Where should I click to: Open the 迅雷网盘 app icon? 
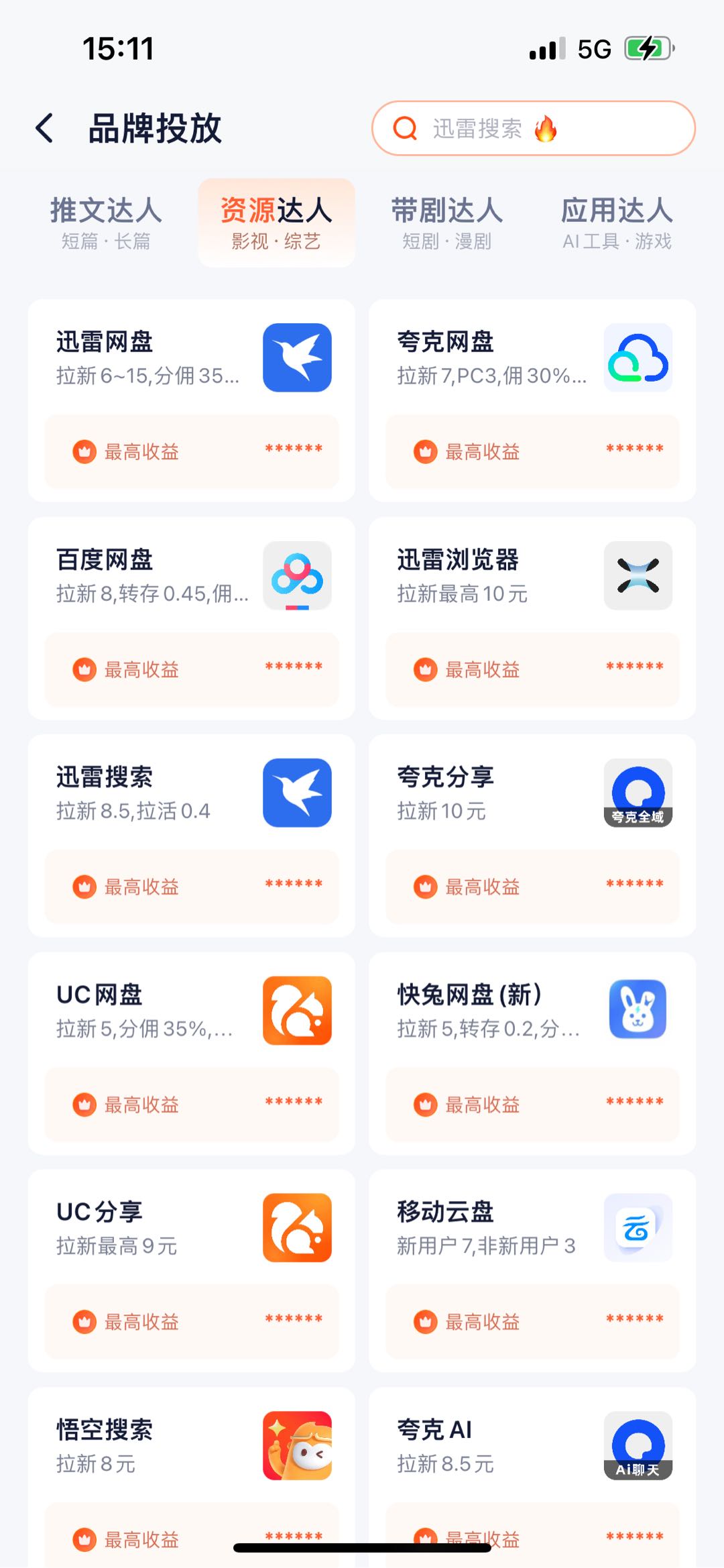tap(297, 357)
